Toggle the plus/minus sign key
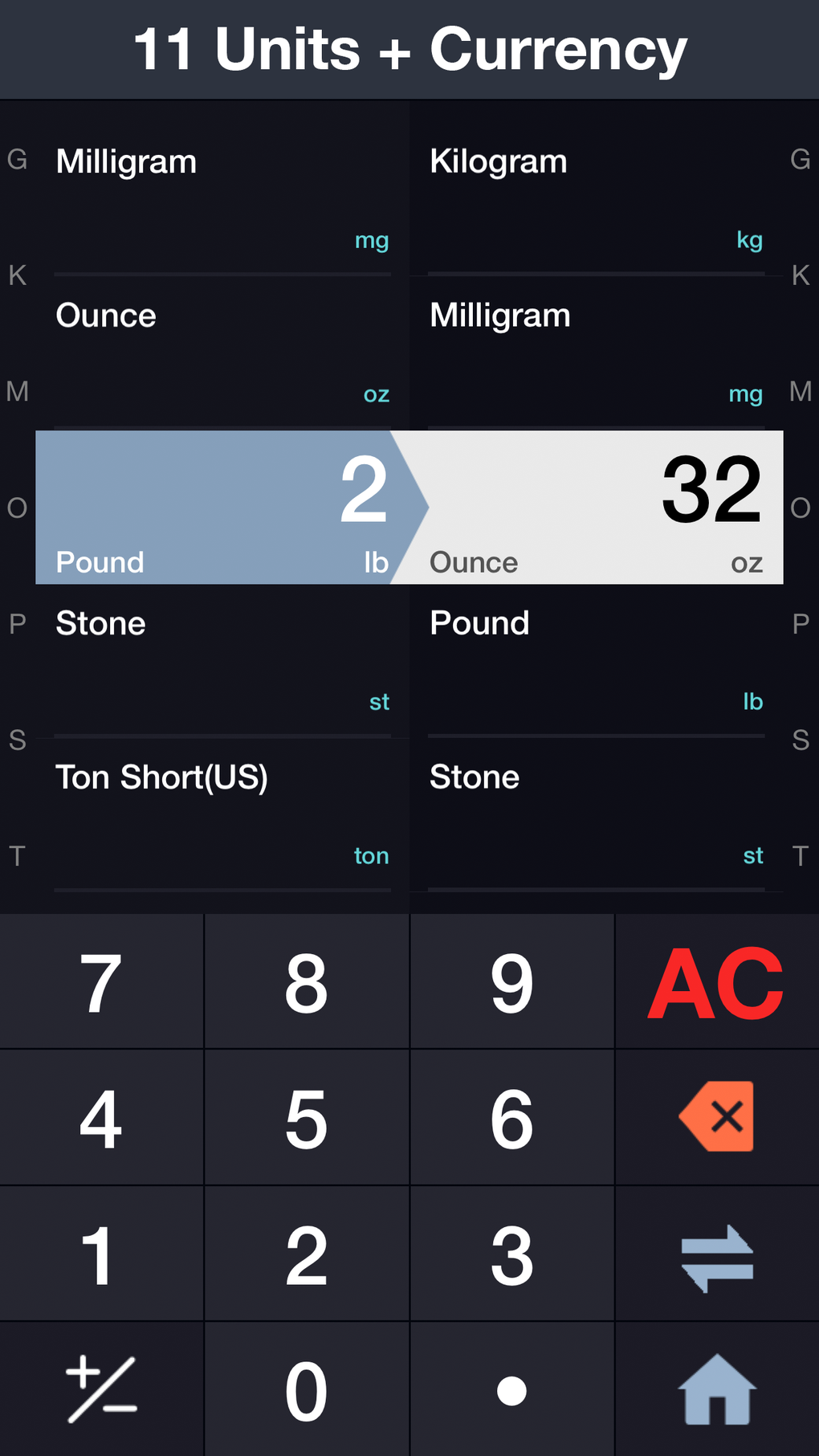This screenshot has height=1456, width=819. [101, 1389]
